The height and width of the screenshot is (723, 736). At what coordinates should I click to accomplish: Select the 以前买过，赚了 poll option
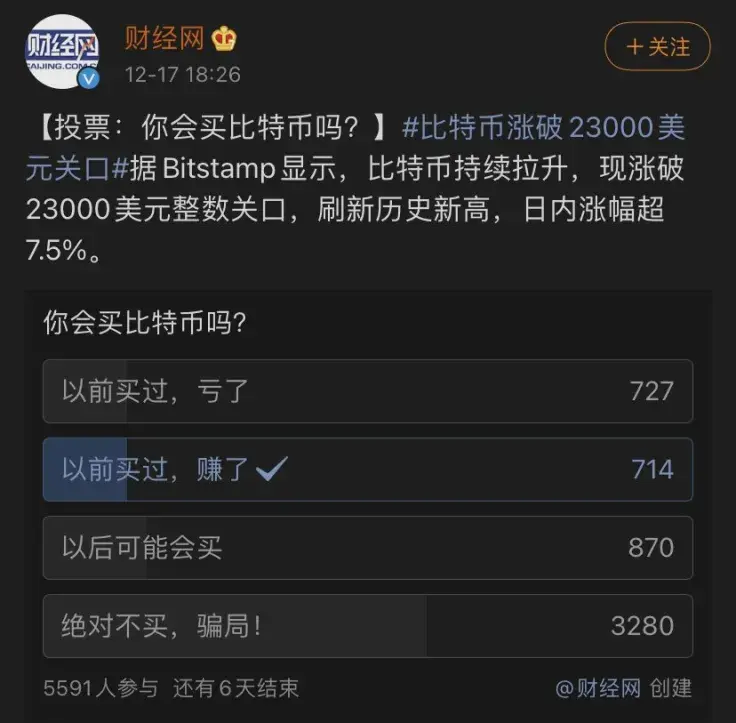pyautogui.click(x=367, y=469)
